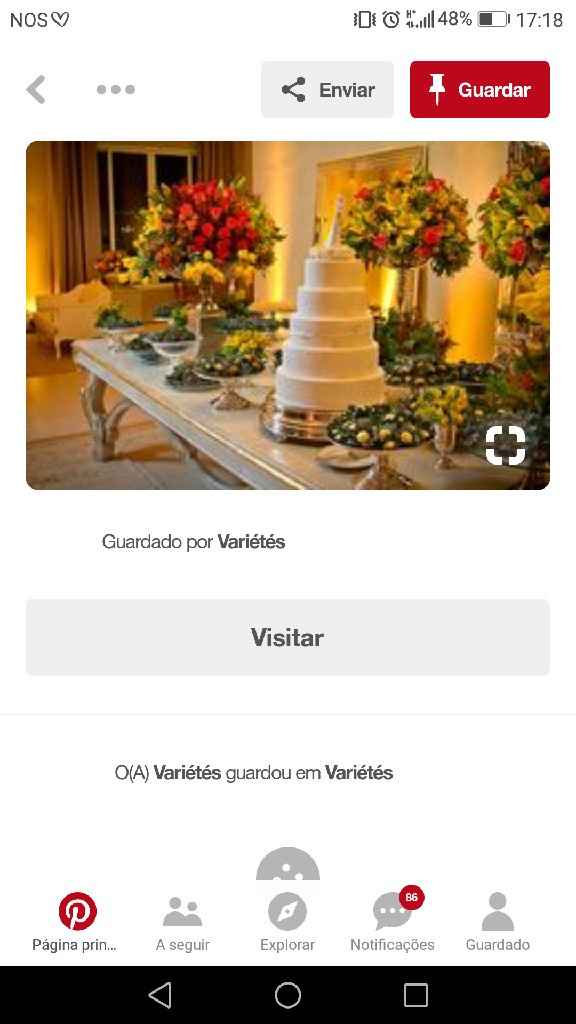Switch to the Página principal tab
Image resolution: width=576 pixels, height=1024 pixels.
coord(77,922)
